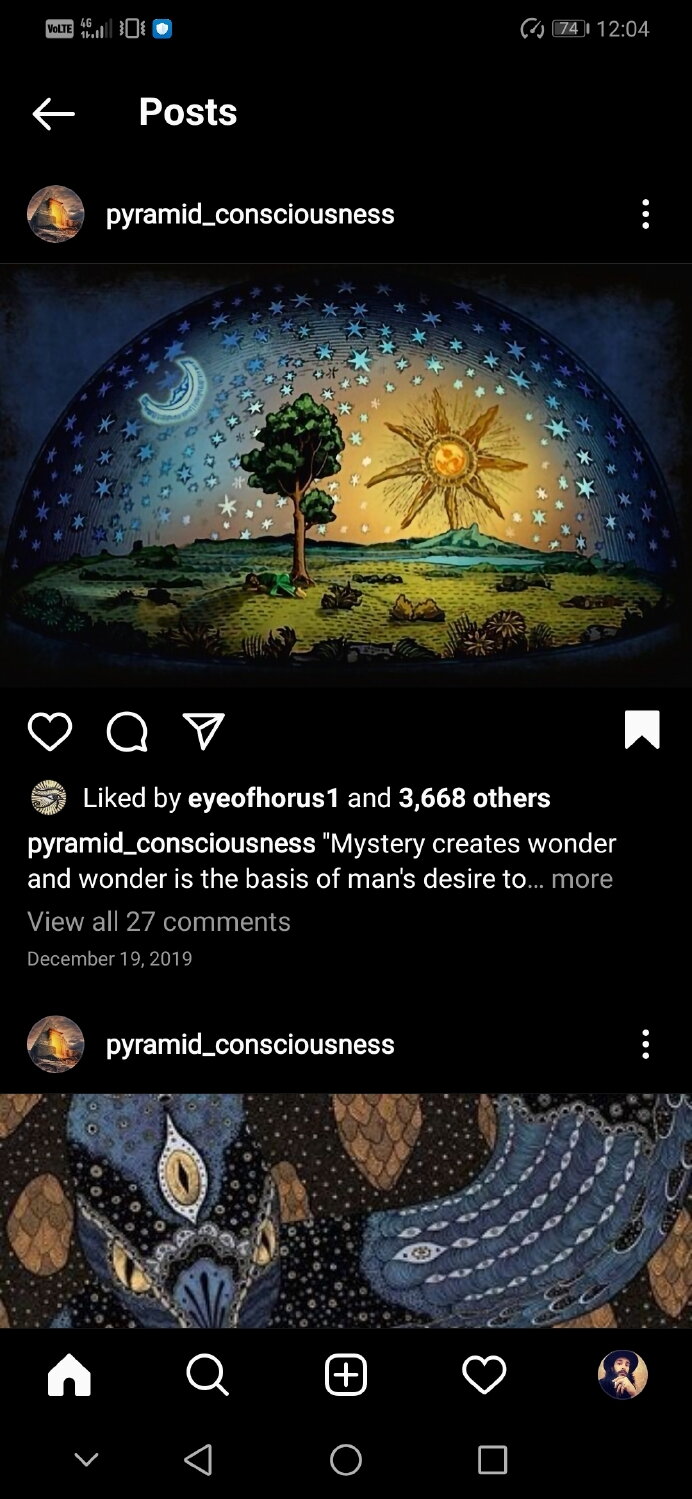This screenshot has height=1499, width=692.
Task: Like the dome sky post
Action: pos(50,731)
